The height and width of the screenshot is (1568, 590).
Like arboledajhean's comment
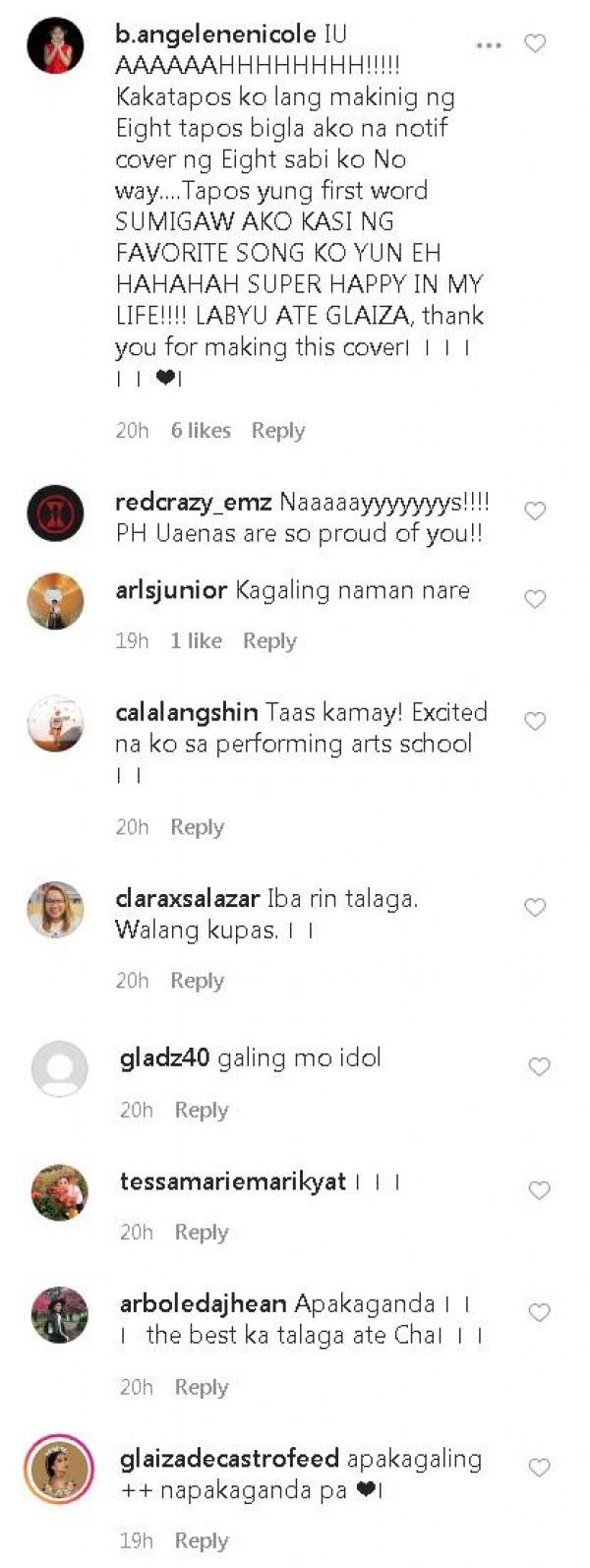tap(539, 1313)
